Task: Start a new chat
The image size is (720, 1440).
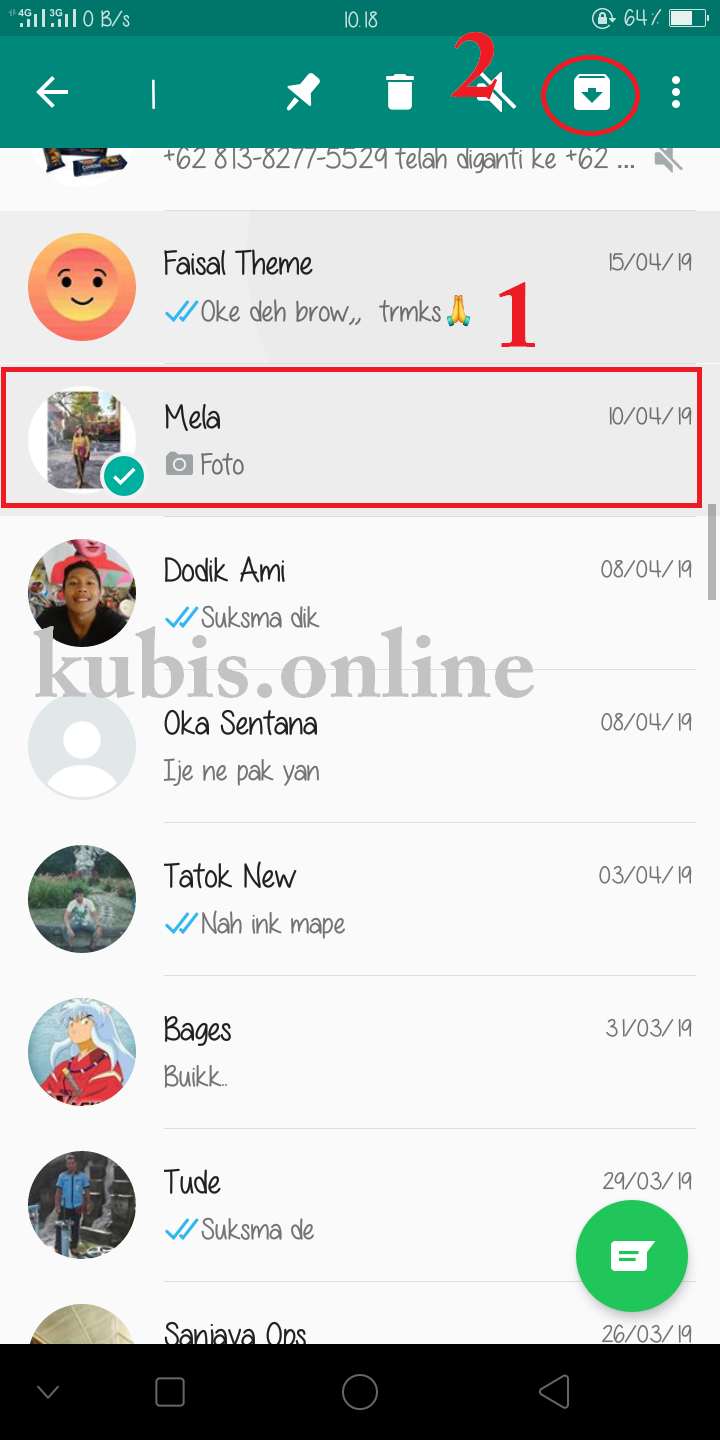Action: click(631, 1255)
